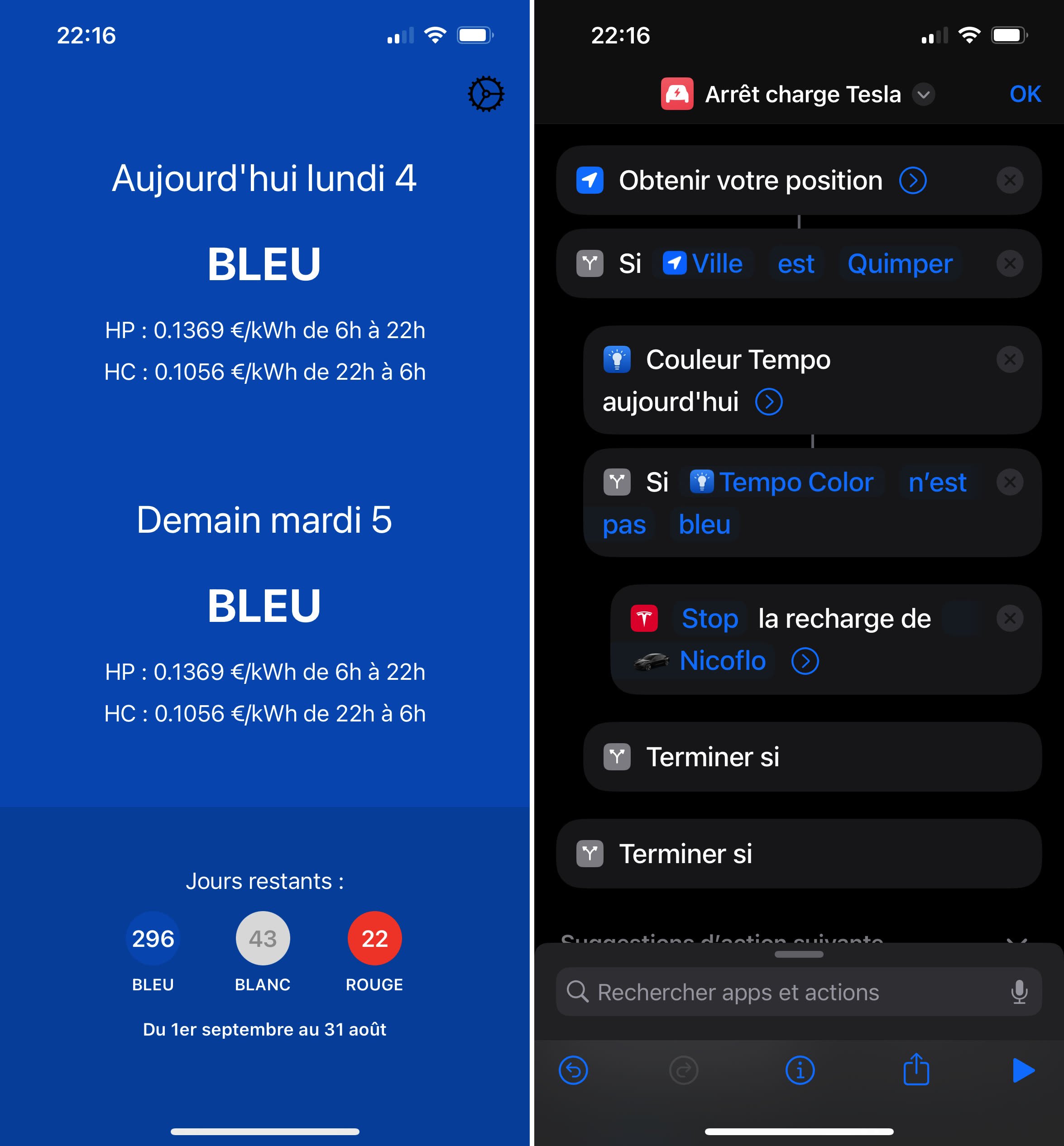The image size is (1064, 1146).
Task: Tap the share icon at the bottom
Action: (915, 1070)
